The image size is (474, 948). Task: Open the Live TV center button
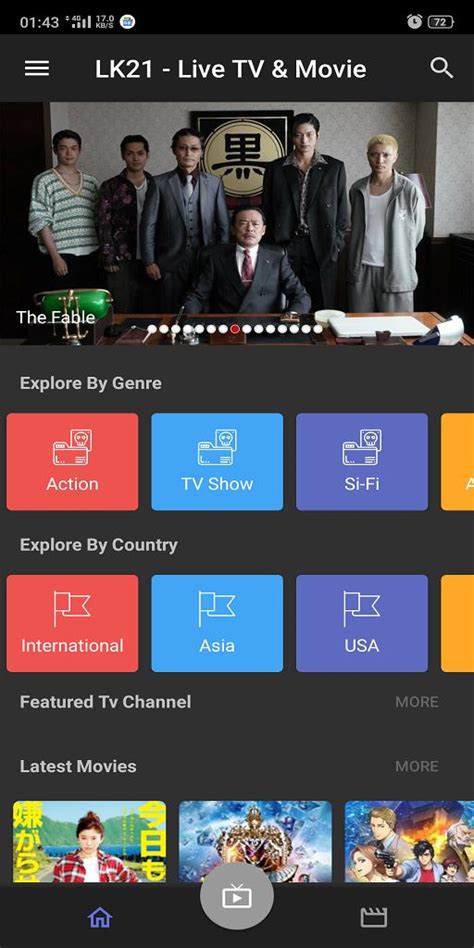coord(237,897)
